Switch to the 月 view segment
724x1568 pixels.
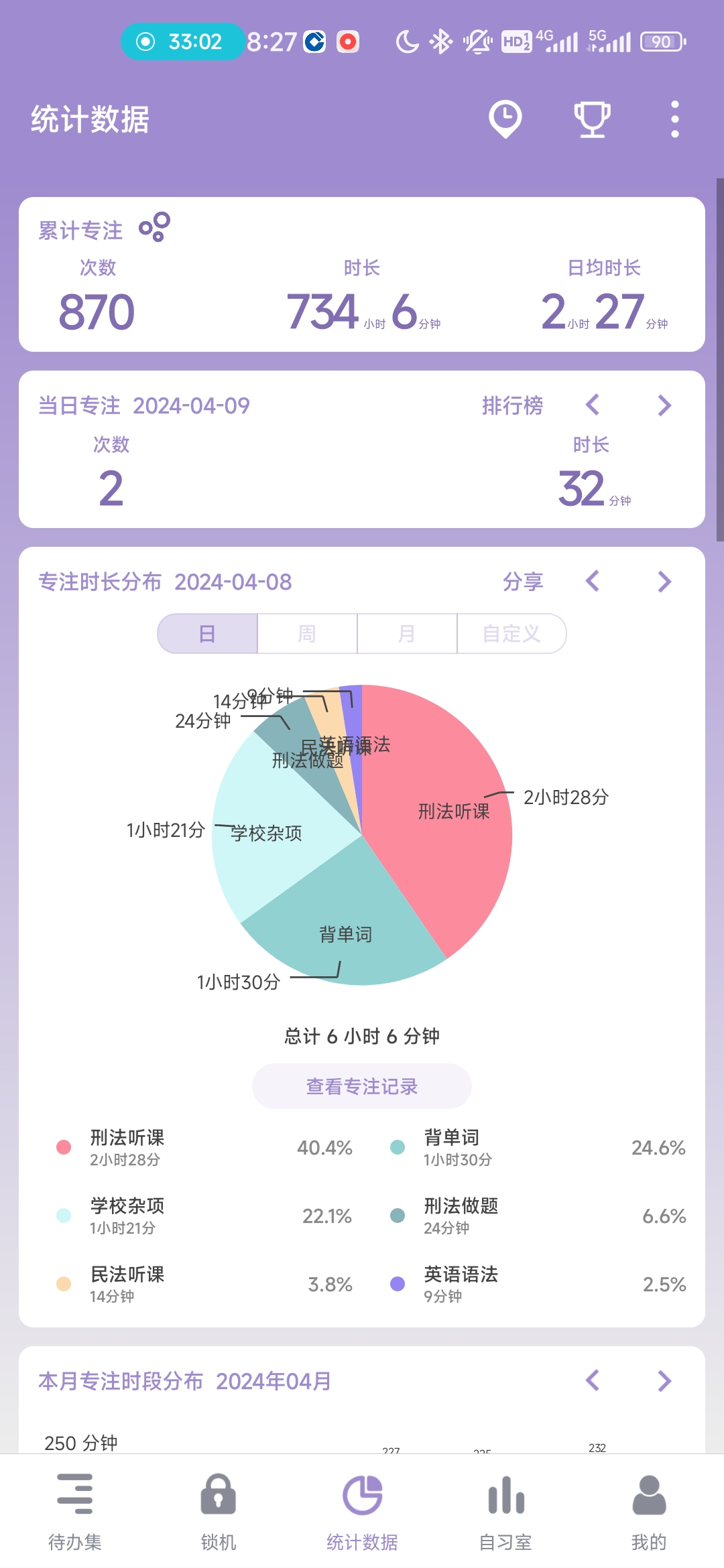pos(407,633)
